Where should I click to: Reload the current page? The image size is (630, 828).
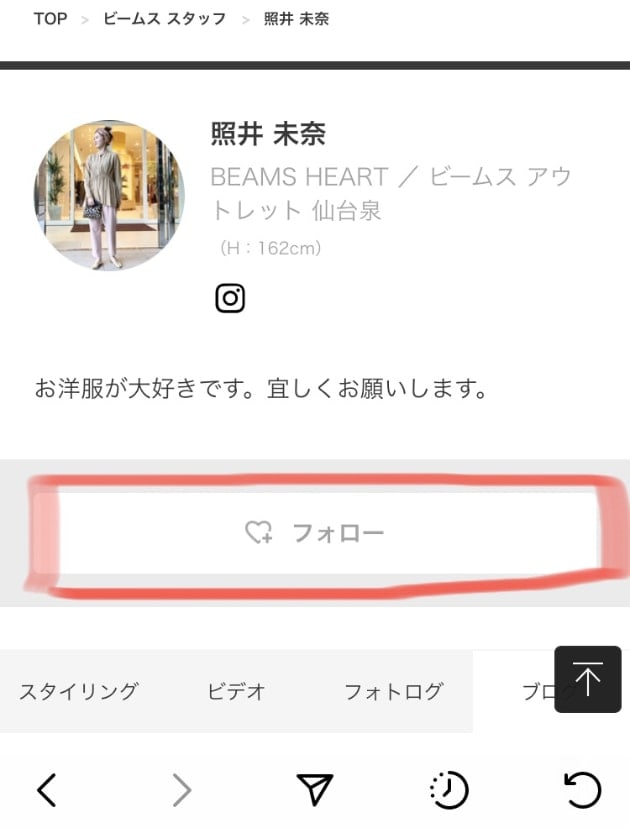pos(582,790)
